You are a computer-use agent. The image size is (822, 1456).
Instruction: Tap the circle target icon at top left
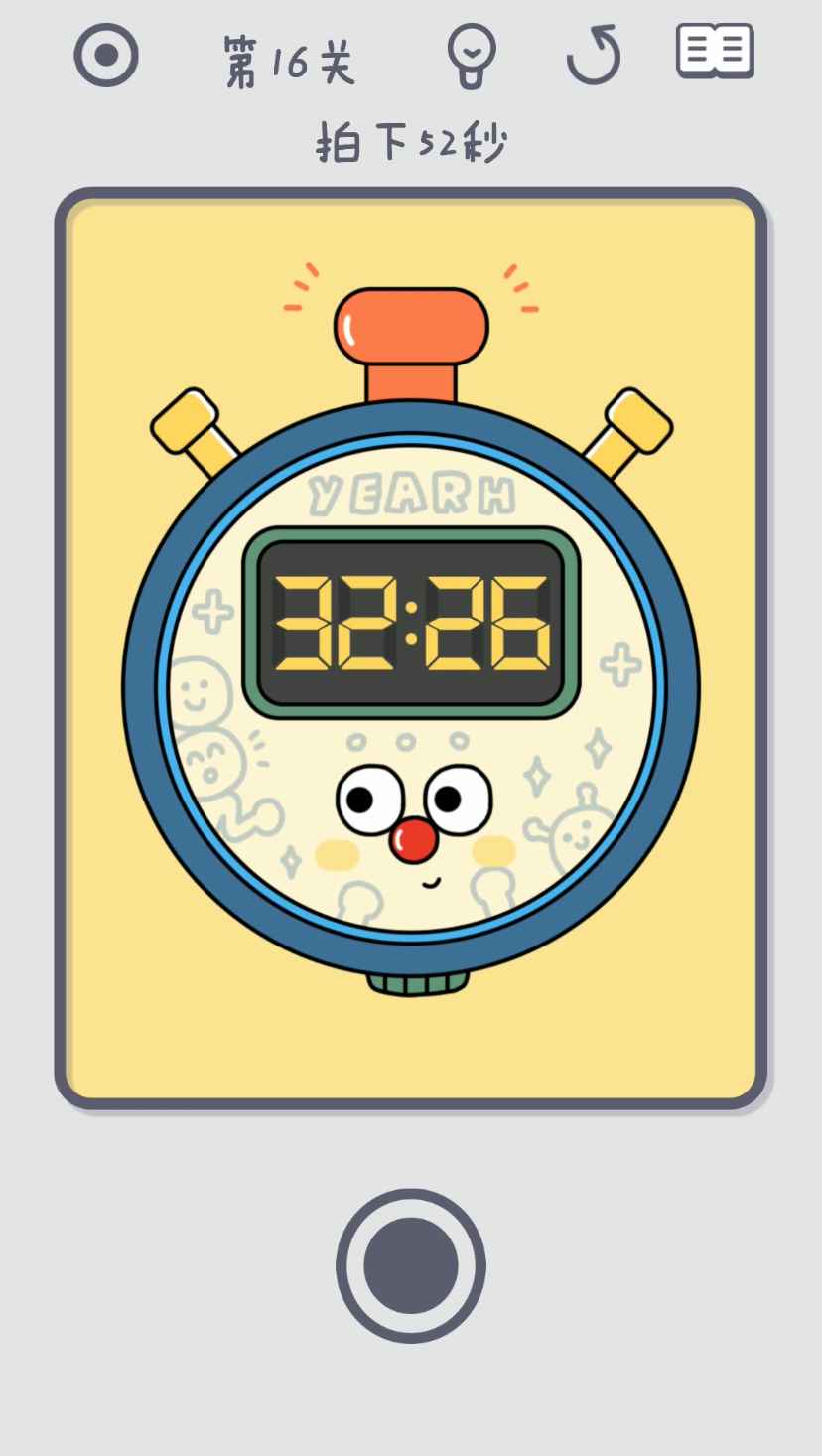(x=106, y=56)
